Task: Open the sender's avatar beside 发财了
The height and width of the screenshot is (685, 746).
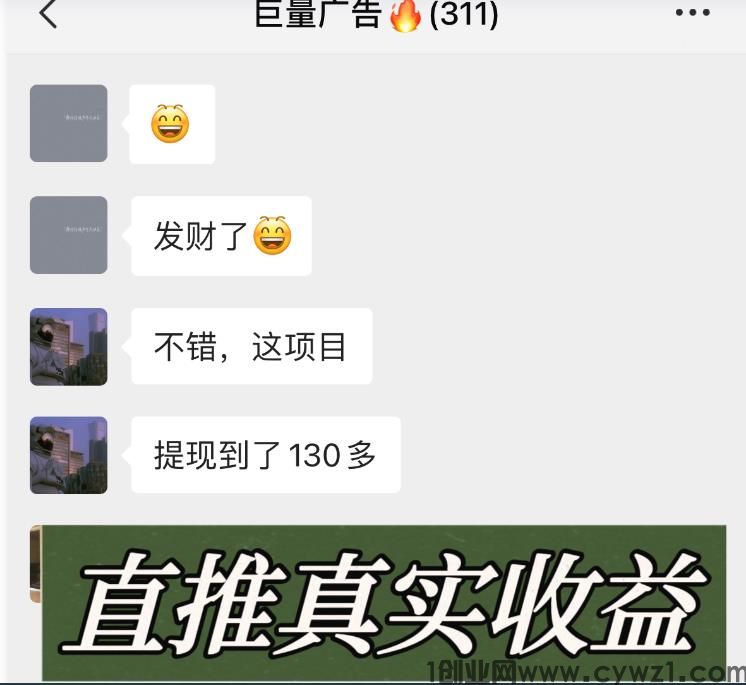Action: coord(68,235)
